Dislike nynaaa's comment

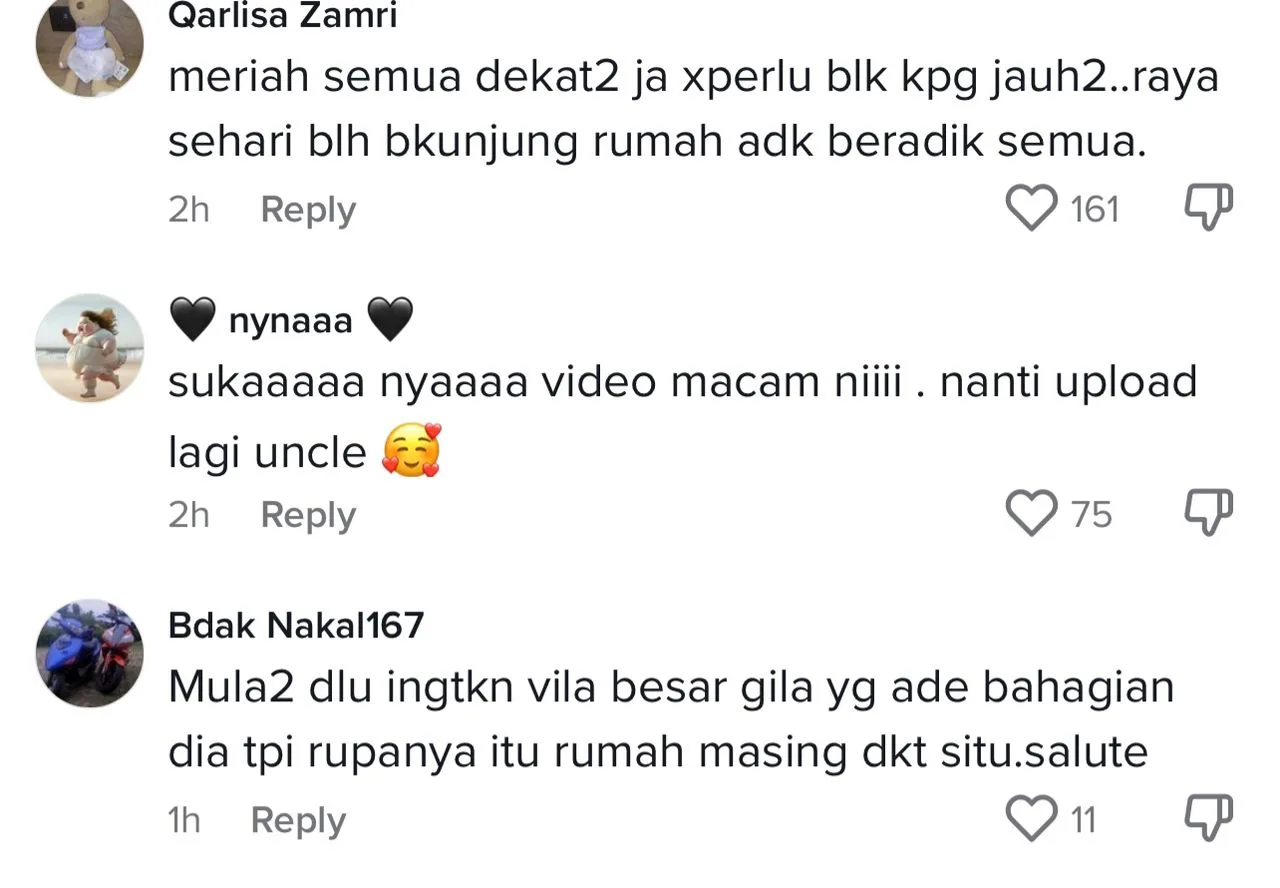click(1208, 512)
